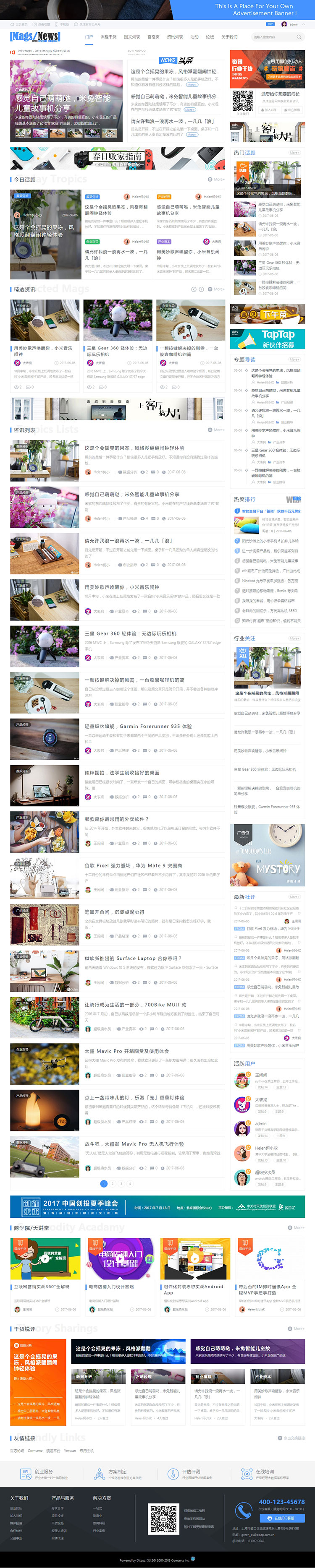Go to the 论坛 tab
The height and width of the screenshot is (1568, 315).
point(210,37)
